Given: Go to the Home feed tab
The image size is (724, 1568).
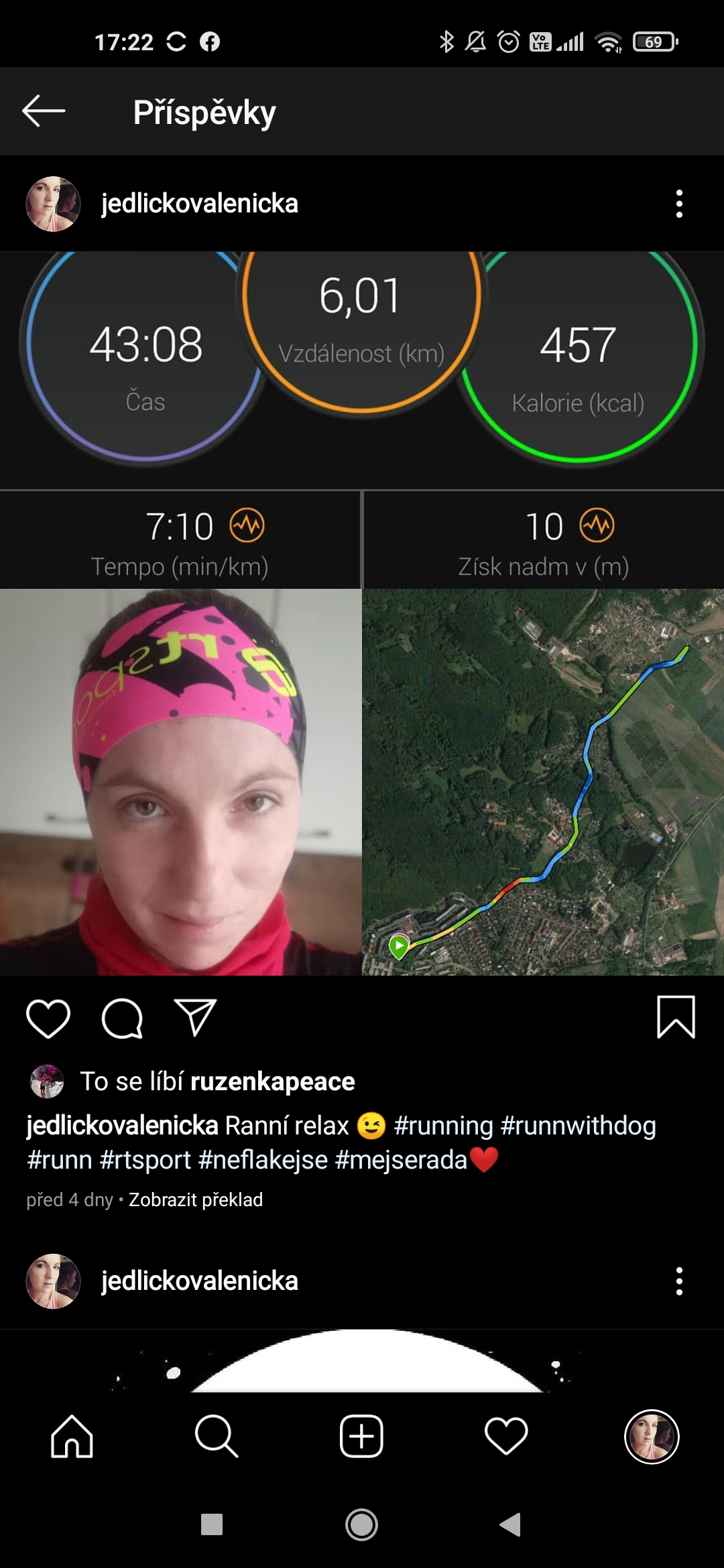Looking at the screenshot, I should (72, 1437).
